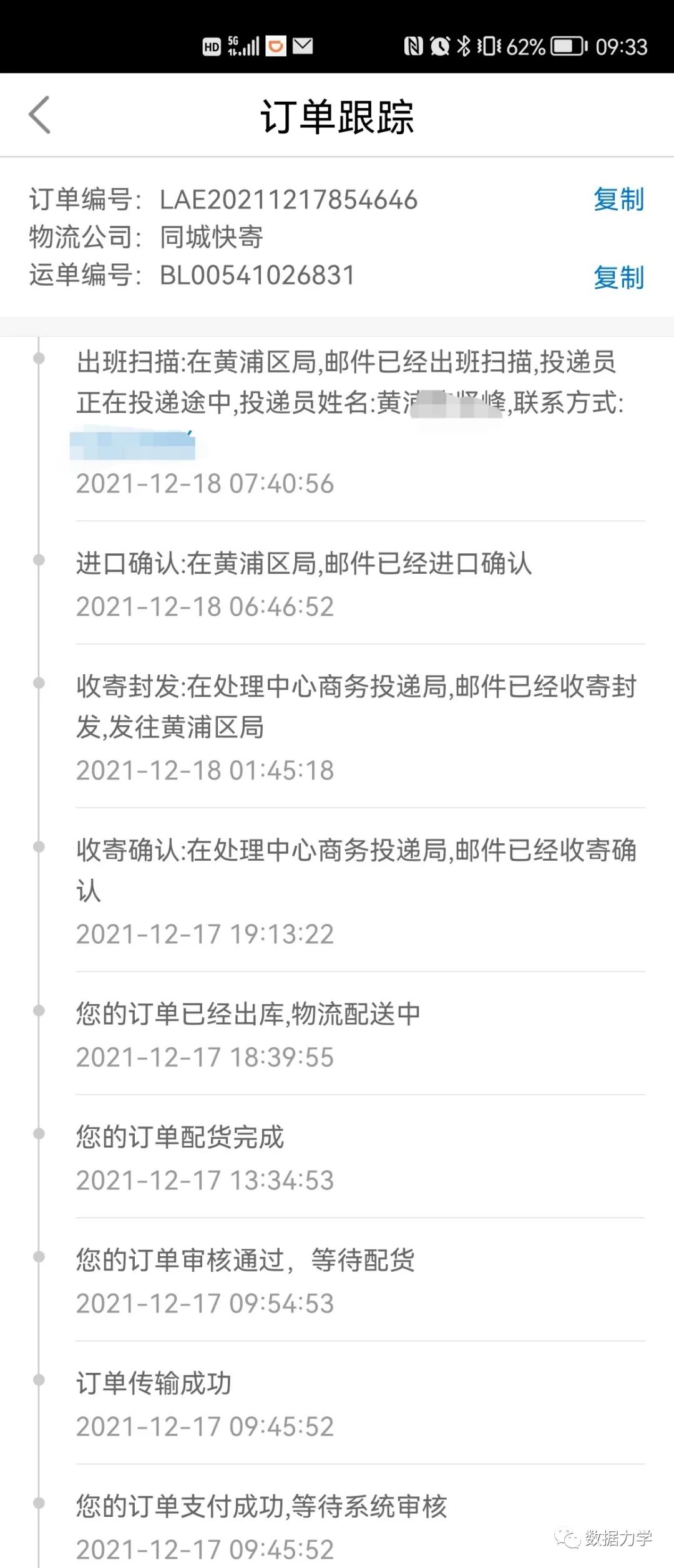Copy the 运单编号 waybill number

pos(618,277)
